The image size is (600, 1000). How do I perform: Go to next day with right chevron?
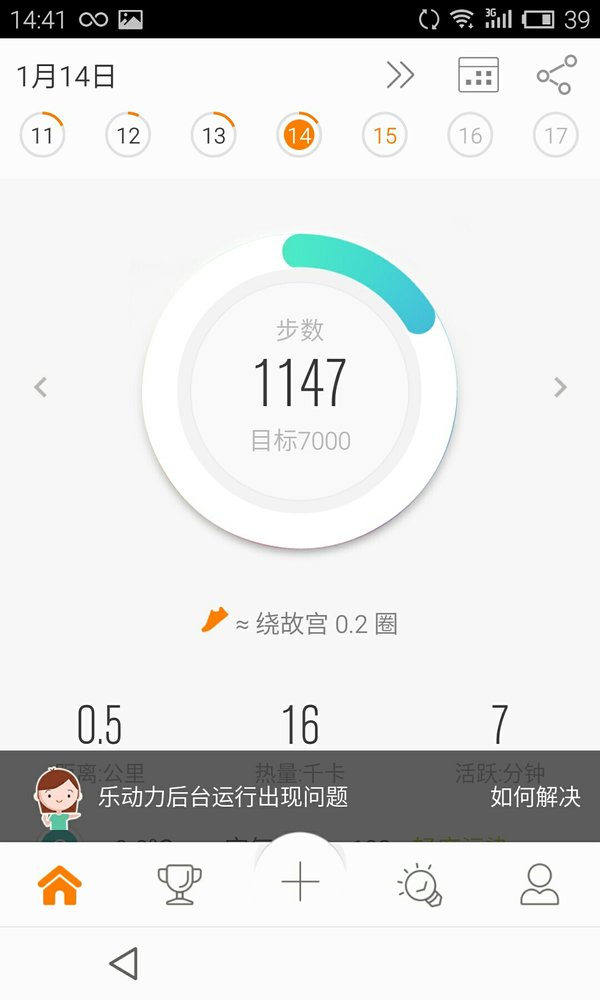pos(560,387)
